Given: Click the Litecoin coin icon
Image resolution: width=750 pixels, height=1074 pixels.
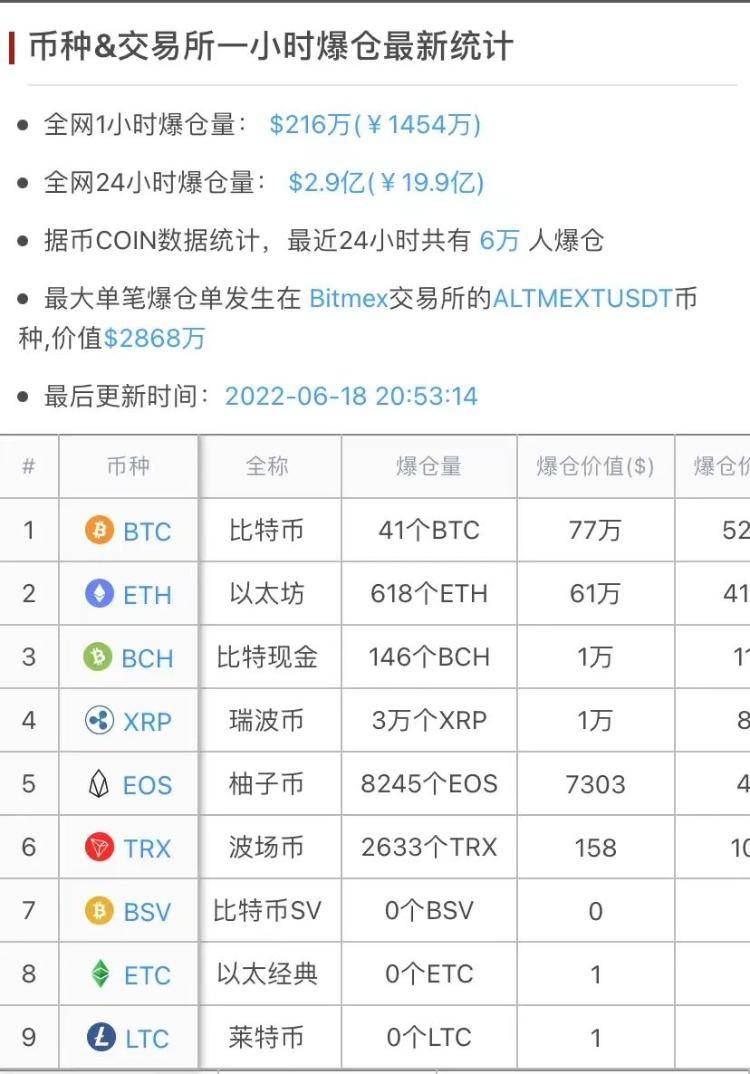Looking at the screenshot, I should pos(99,1038).
